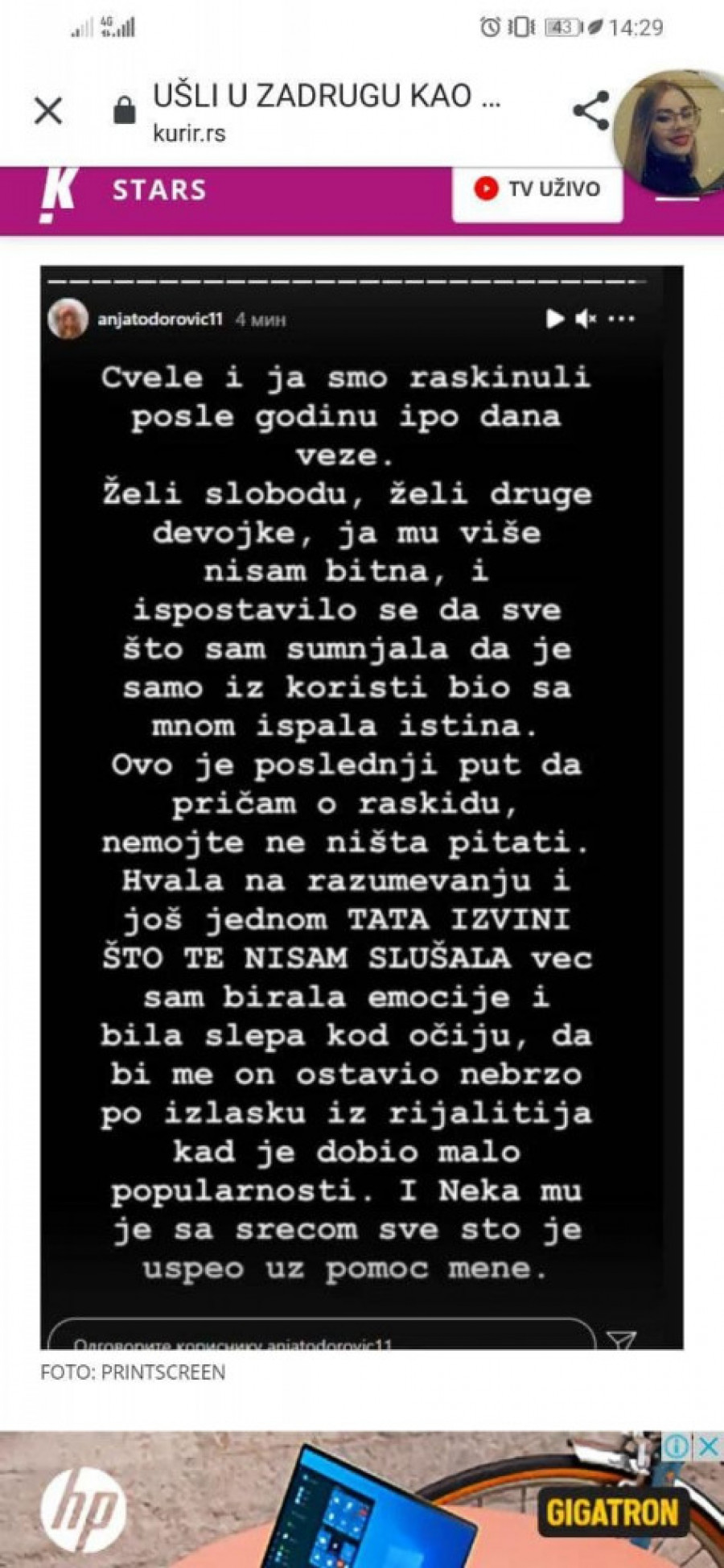The image size is (724, 1568).
Task: Open TV UŽIVO live stream
Action: (537, 189)
